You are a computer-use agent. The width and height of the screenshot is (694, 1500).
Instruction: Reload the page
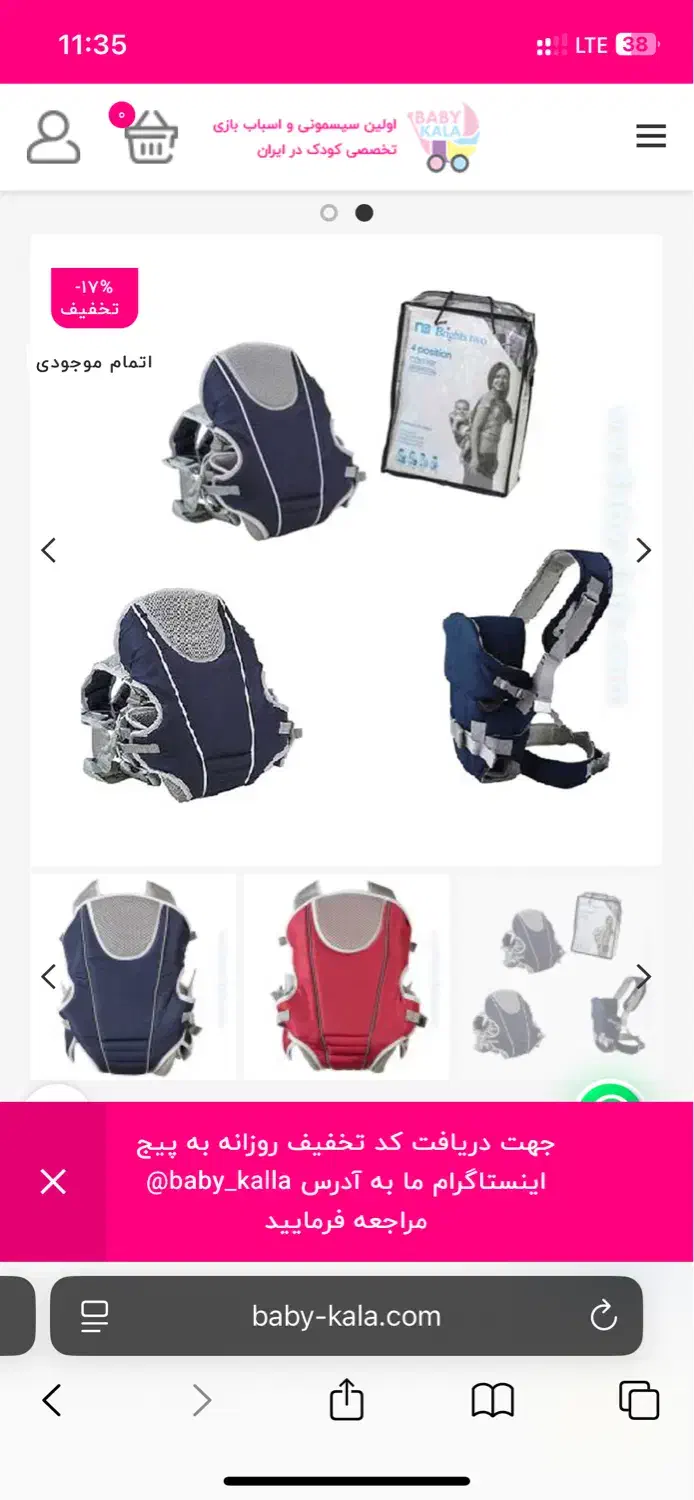603,1316
